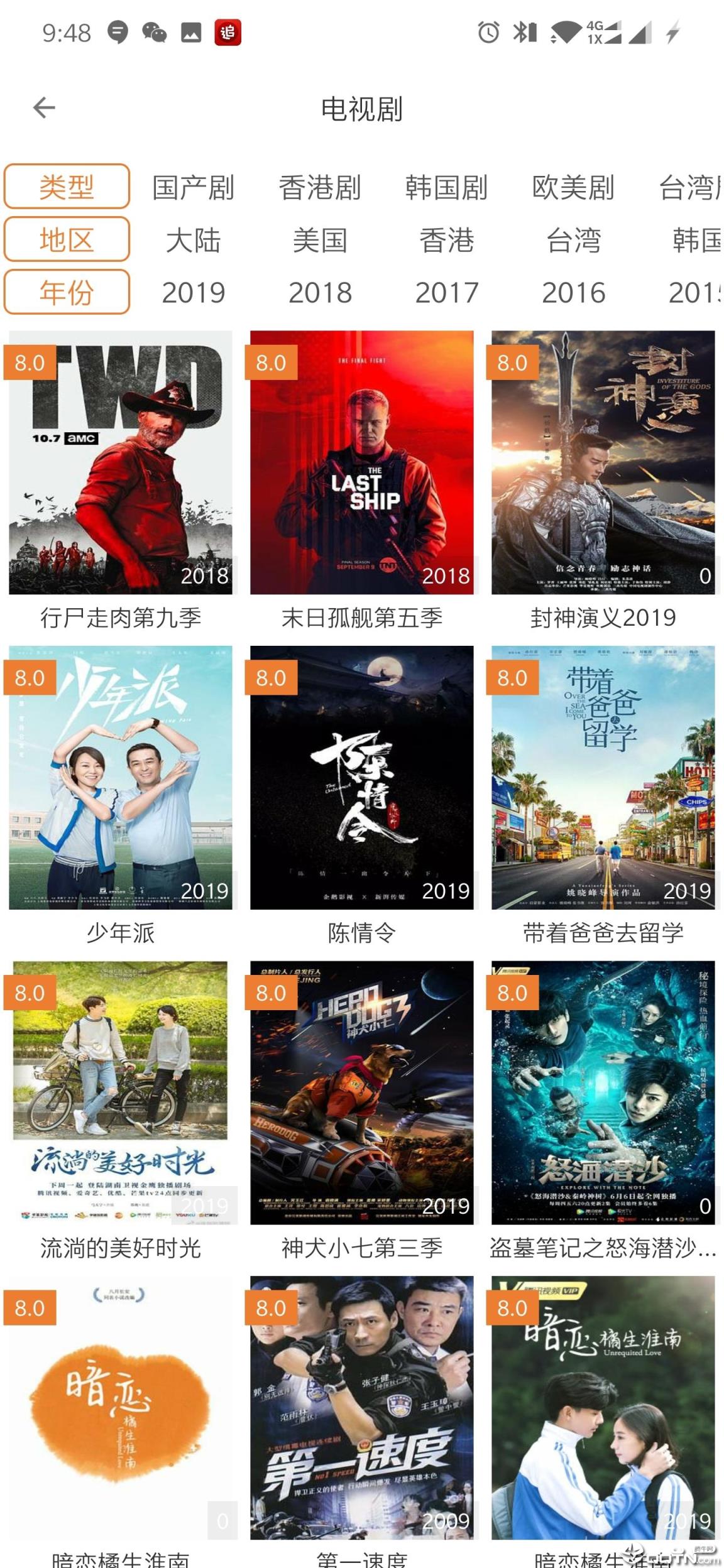Image resolution: width=724 pixels, height=1568 pixels.
Task: Go back with the back arrow
Action: [x=42, y=107]
